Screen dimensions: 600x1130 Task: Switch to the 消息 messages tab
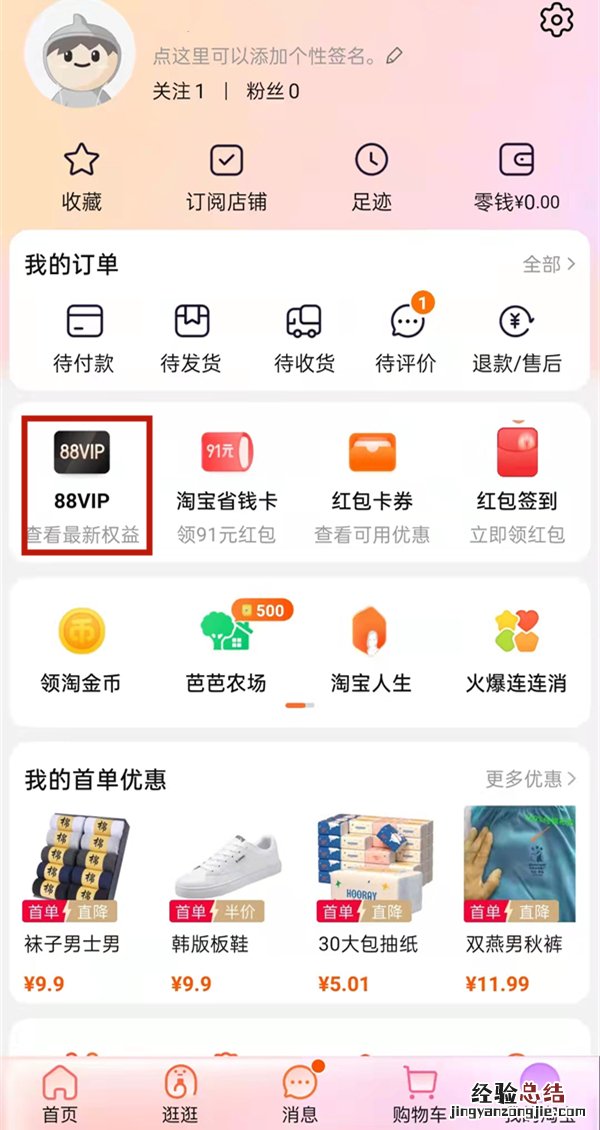click(300, 1094)
